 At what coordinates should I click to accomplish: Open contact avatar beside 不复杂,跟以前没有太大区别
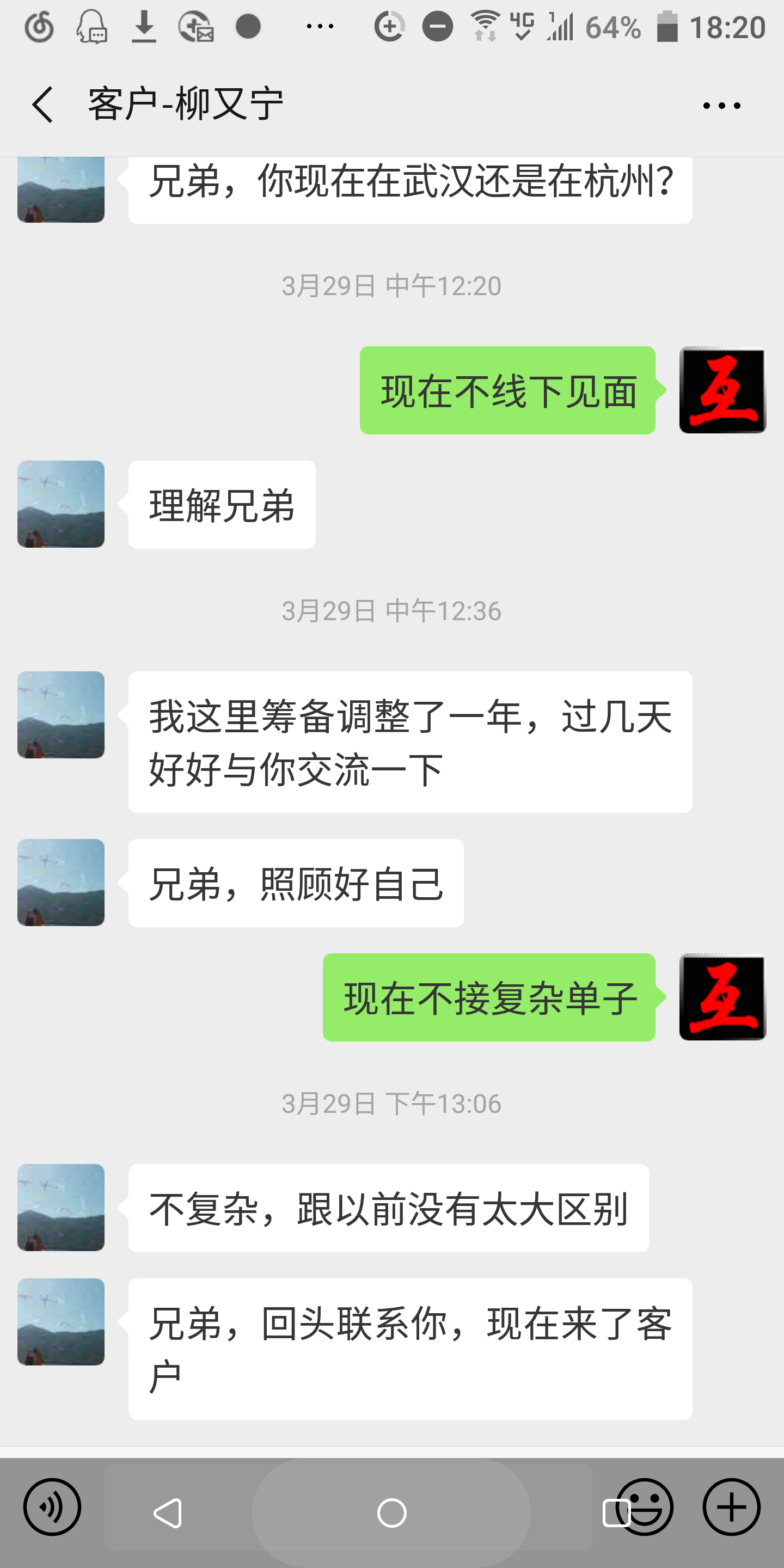coord(61,1208)
